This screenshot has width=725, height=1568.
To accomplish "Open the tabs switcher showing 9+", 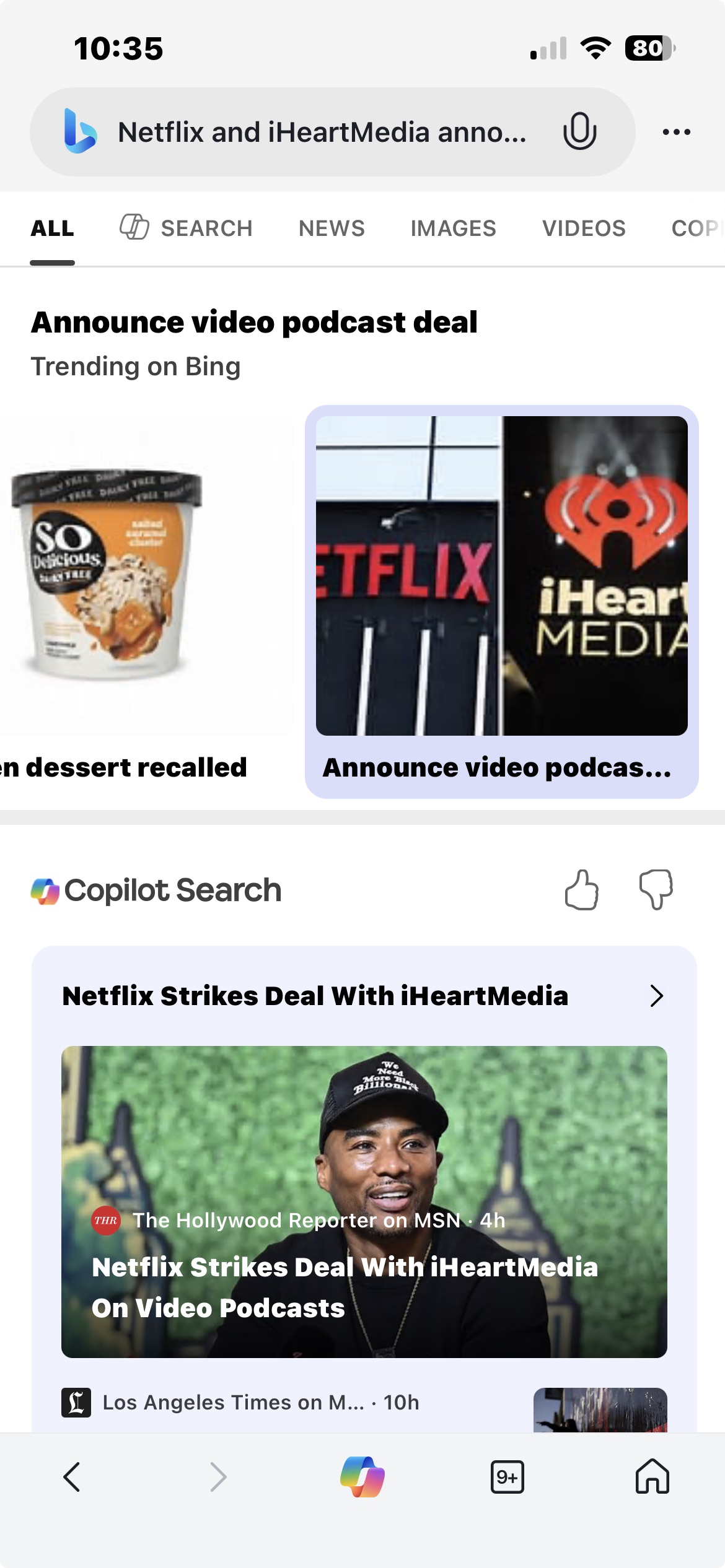I will 507,1477.
